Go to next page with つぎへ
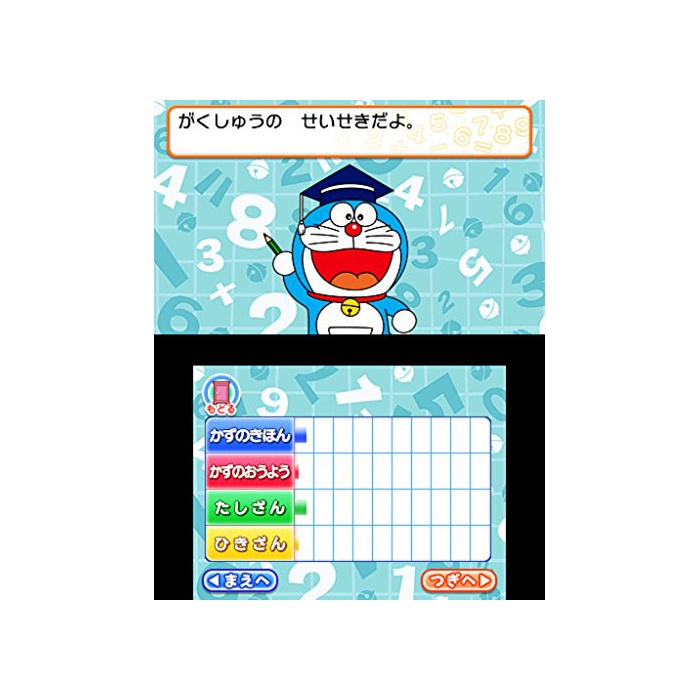This screenshot has width=700, height=700. coord(457,580)
